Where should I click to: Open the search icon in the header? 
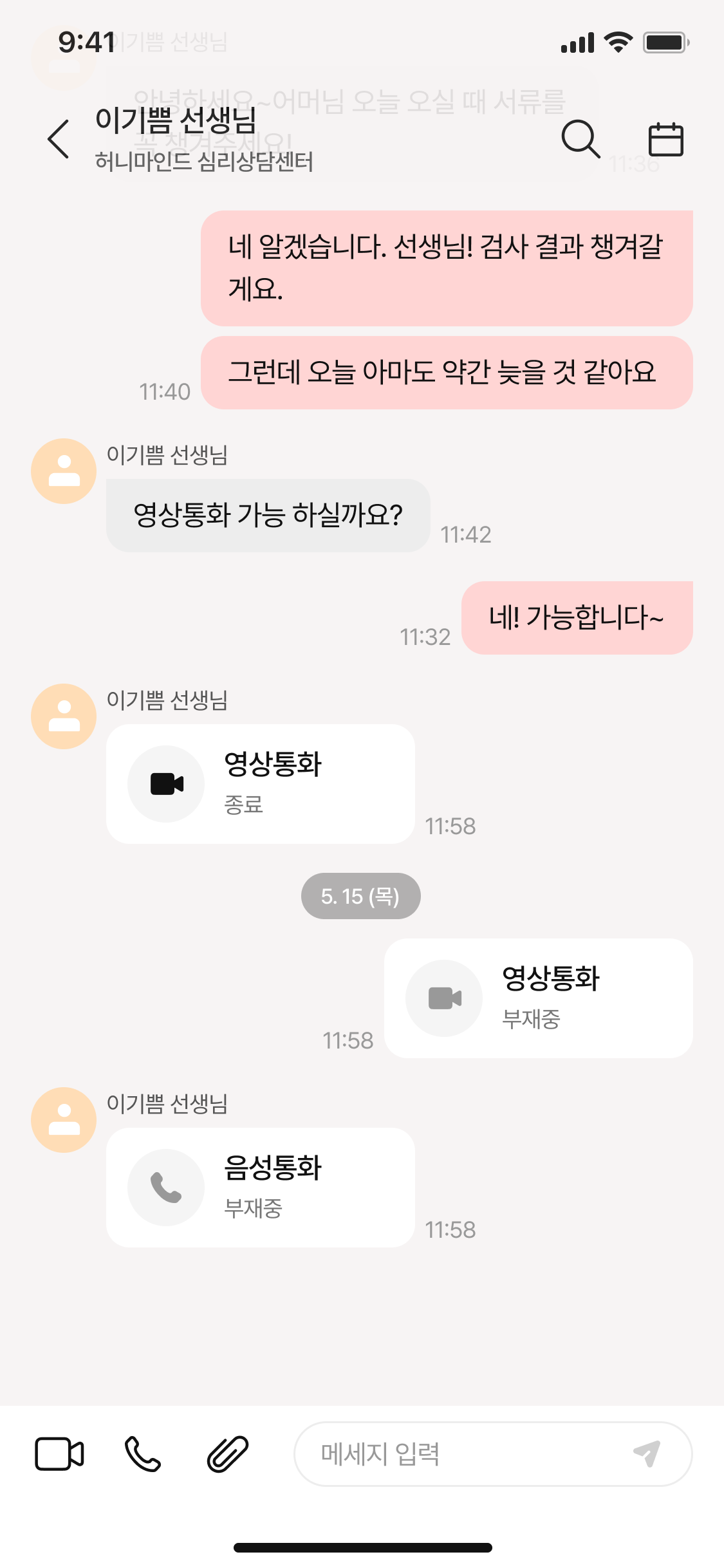coord(581,138)
